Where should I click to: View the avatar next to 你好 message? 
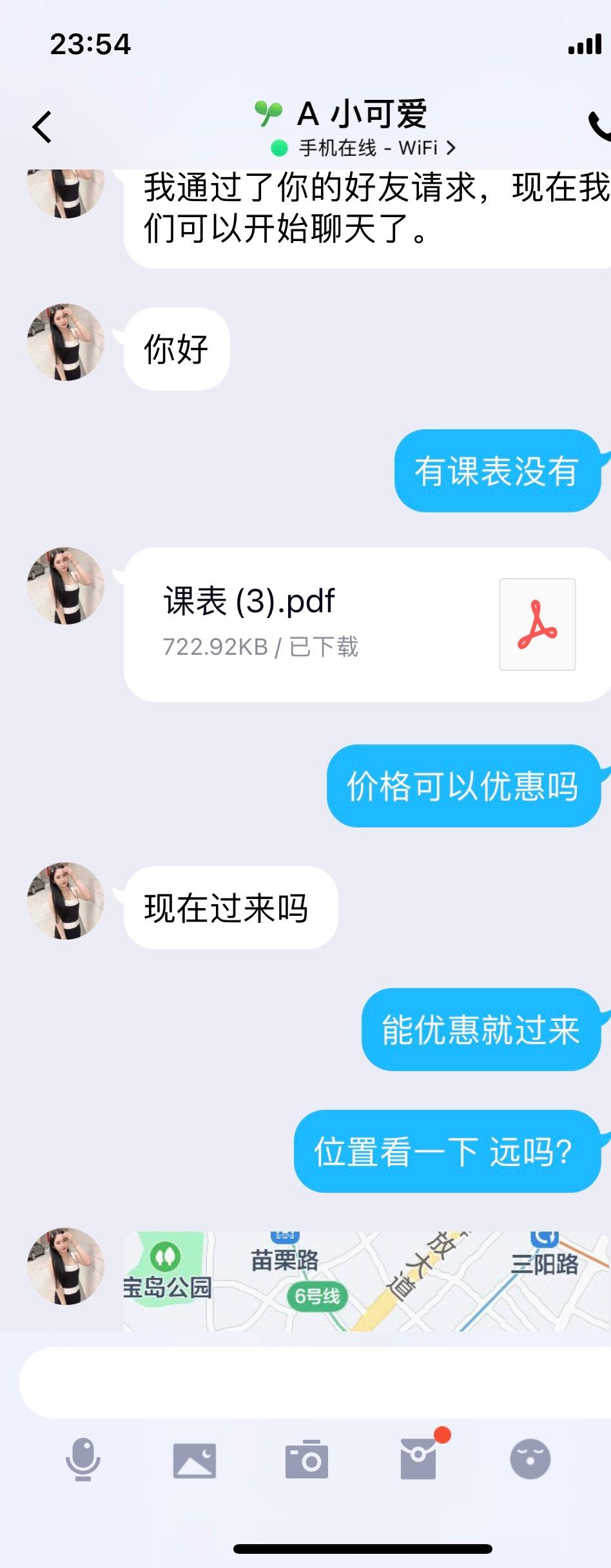pos(66,342)
